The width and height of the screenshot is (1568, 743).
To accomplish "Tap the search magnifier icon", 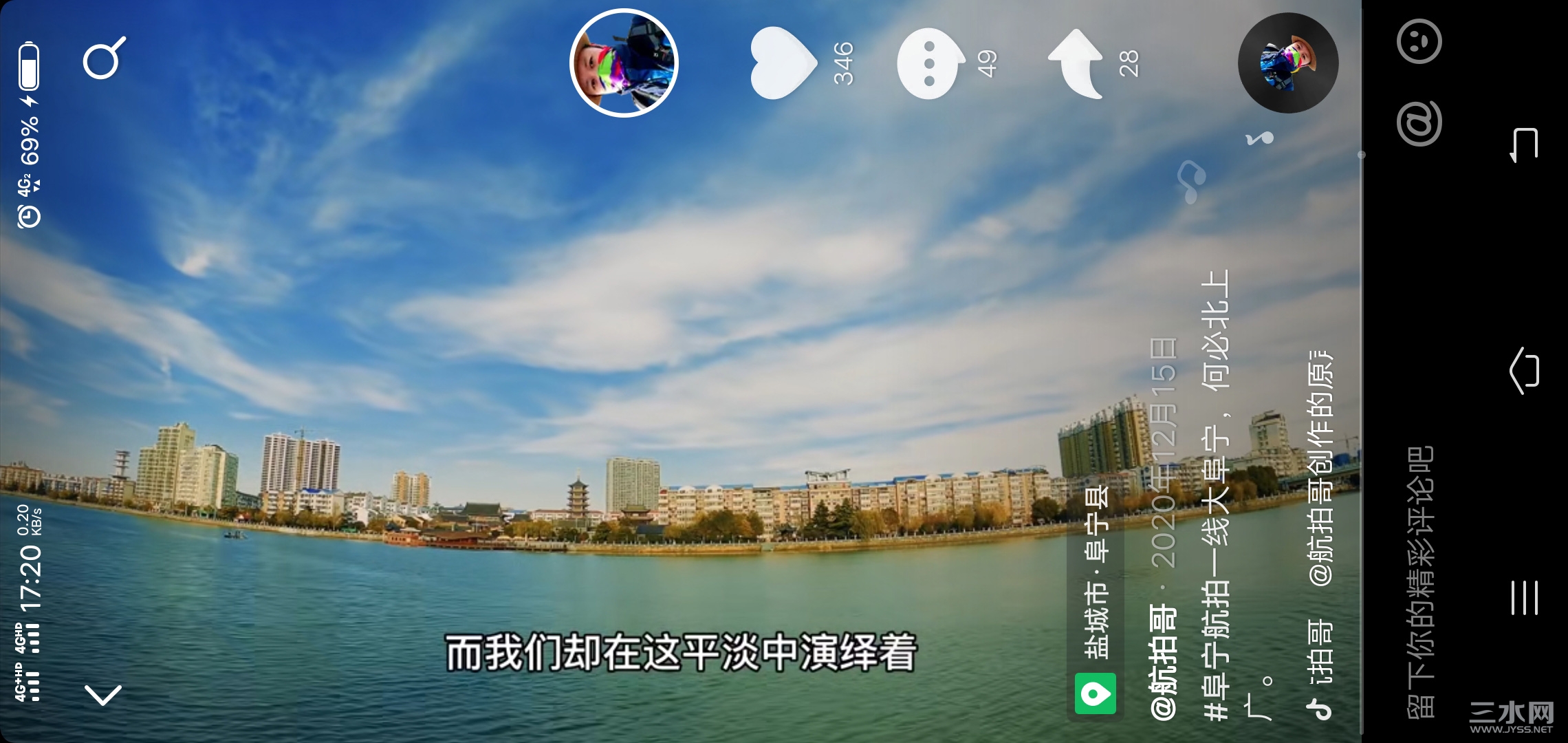I will 104,58.
